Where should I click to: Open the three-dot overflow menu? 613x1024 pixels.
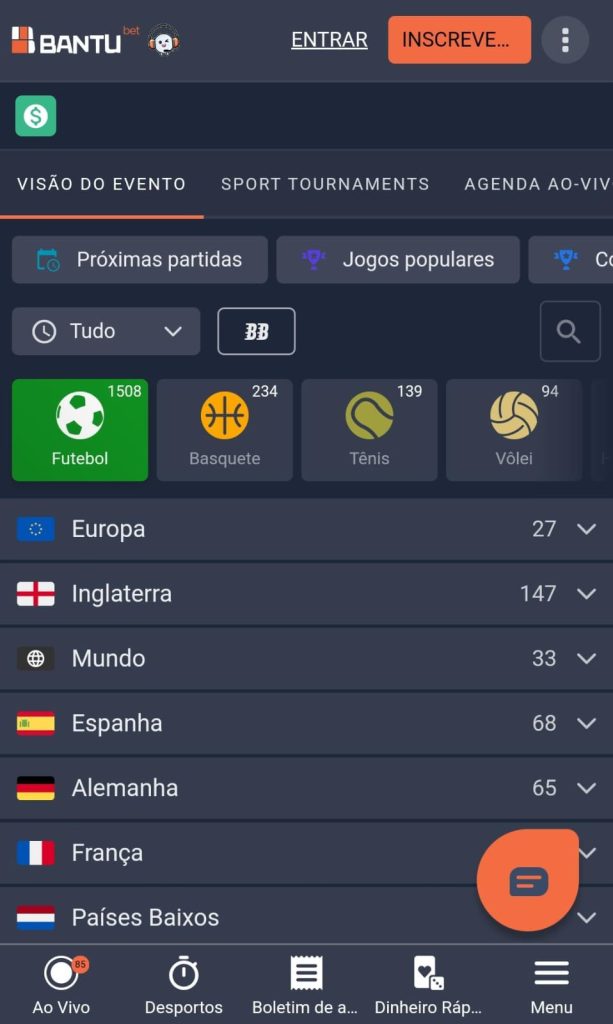tap(565, 40)
